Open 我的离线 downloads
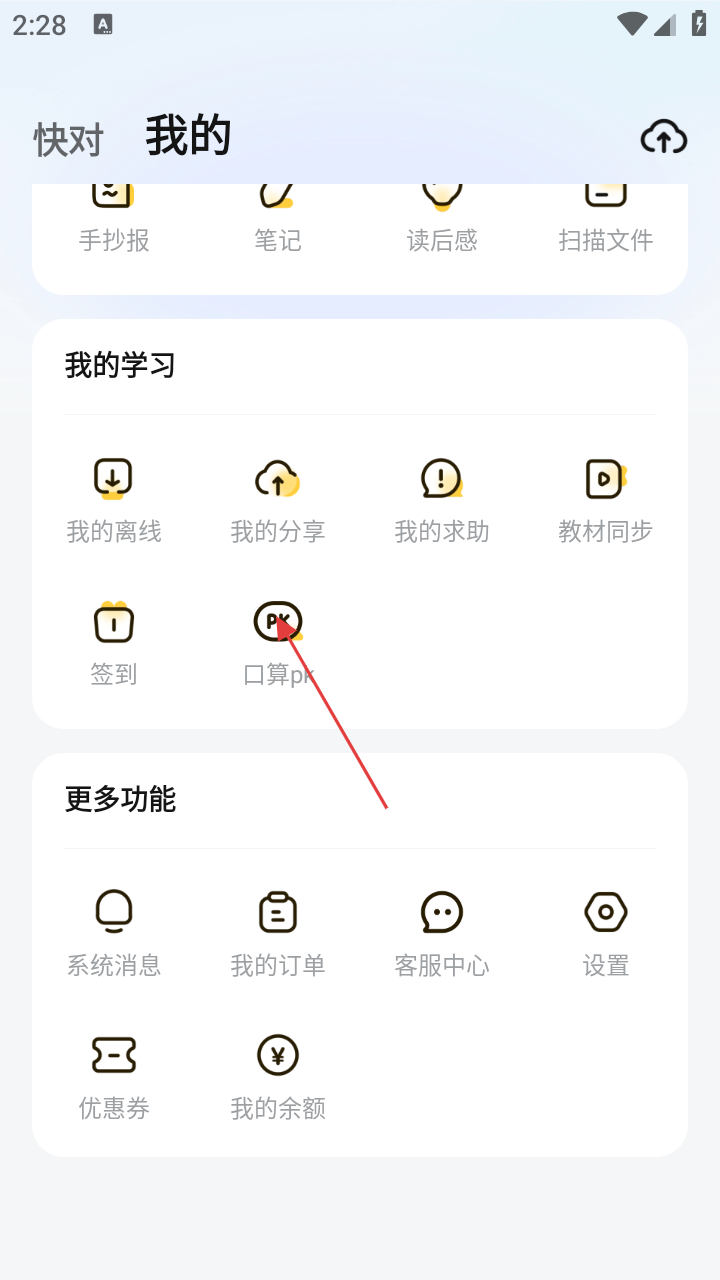Viewport: 720px width, 1280px height. pos(114,500)
